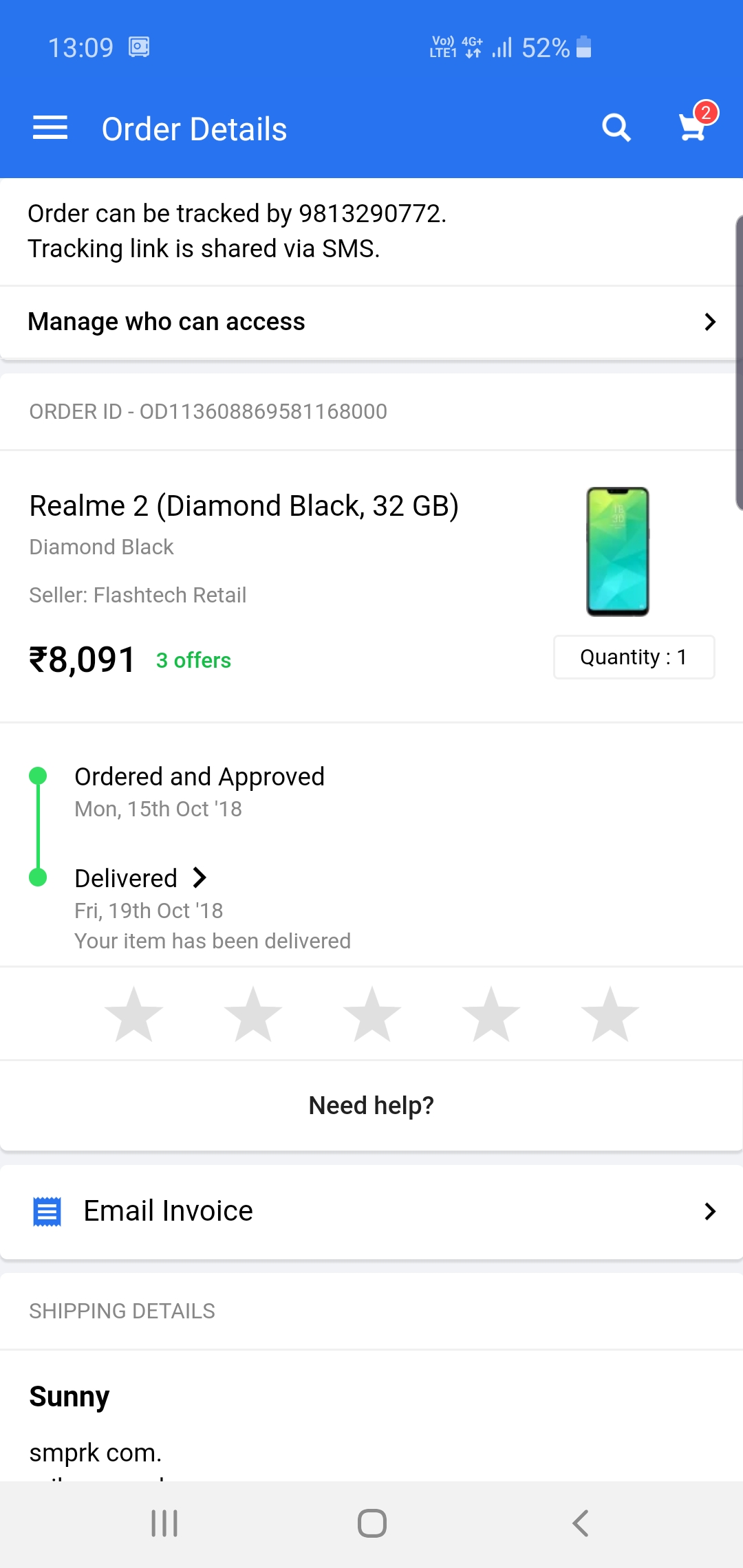This screenshot has height=1568, width=743.
Task: Give a three-star rating
Action: coord(372,1014)
